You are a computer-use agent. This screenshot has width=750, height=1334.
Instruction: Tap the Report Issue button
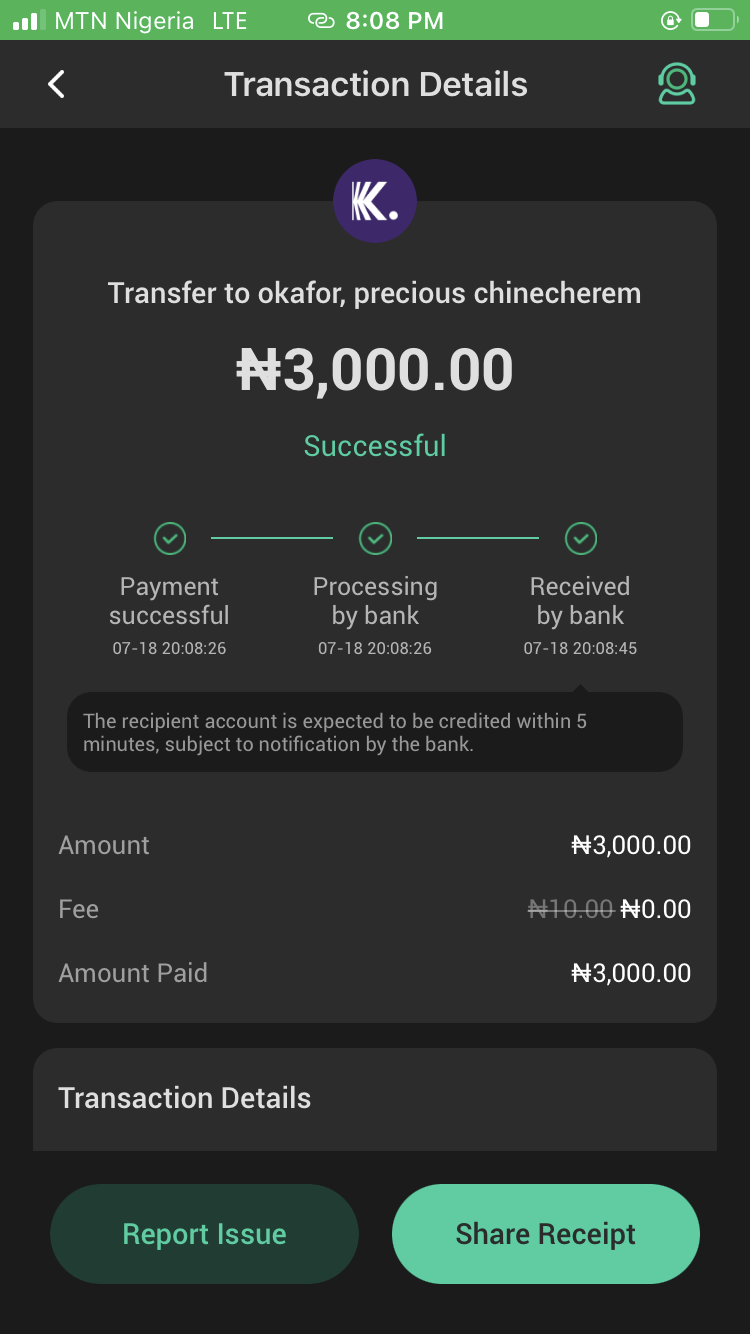(204, 1234)
